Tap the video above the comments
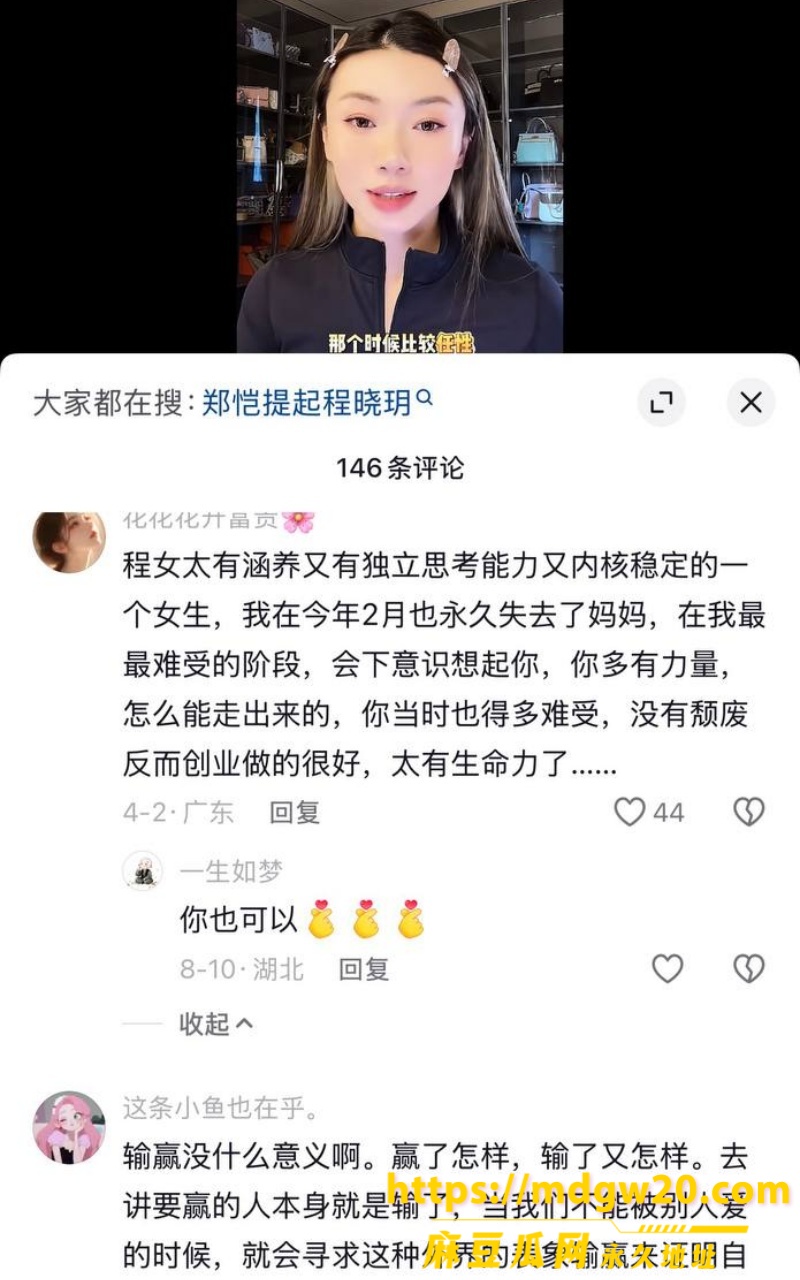The image size is (800, 1280). (400, 176)
